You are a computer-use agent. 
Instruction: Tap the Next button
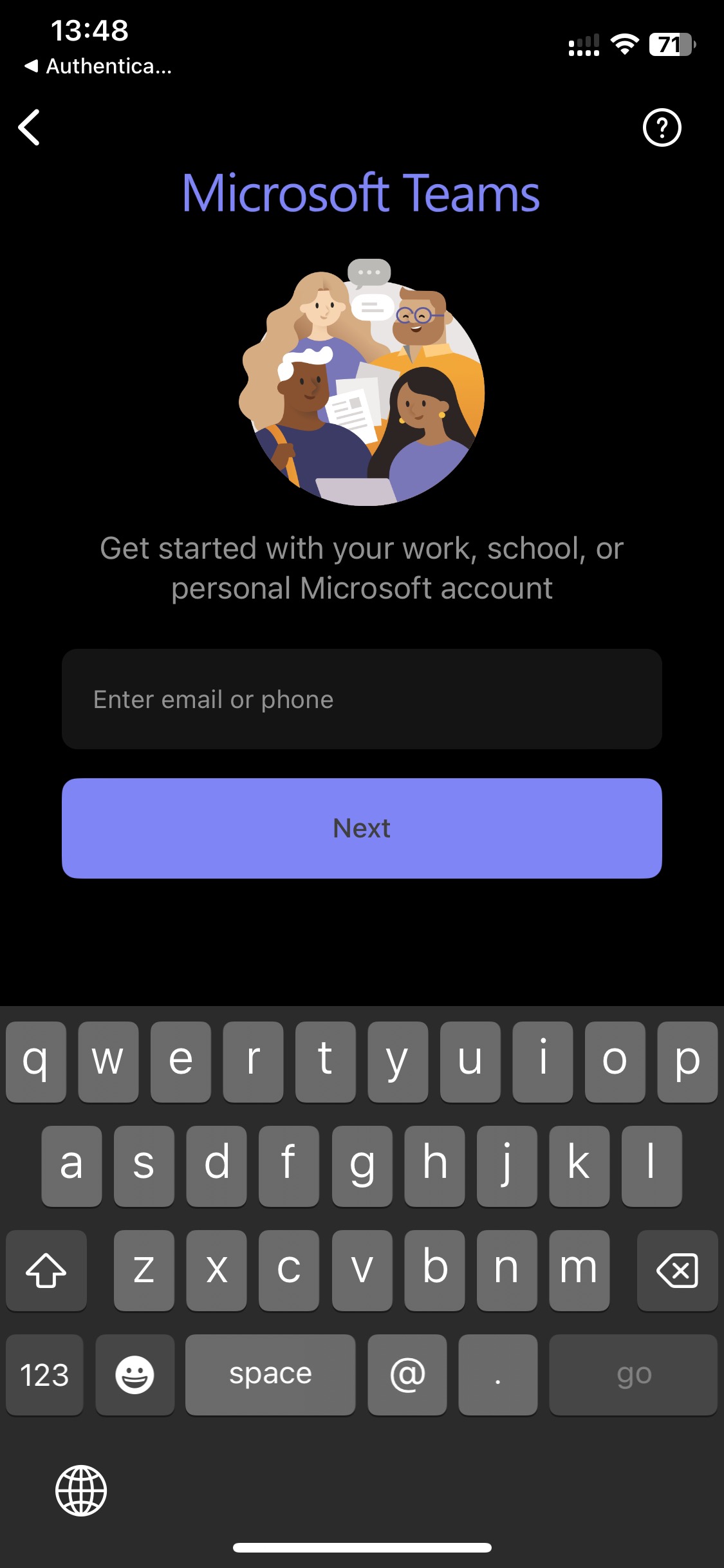coord(362,828)
